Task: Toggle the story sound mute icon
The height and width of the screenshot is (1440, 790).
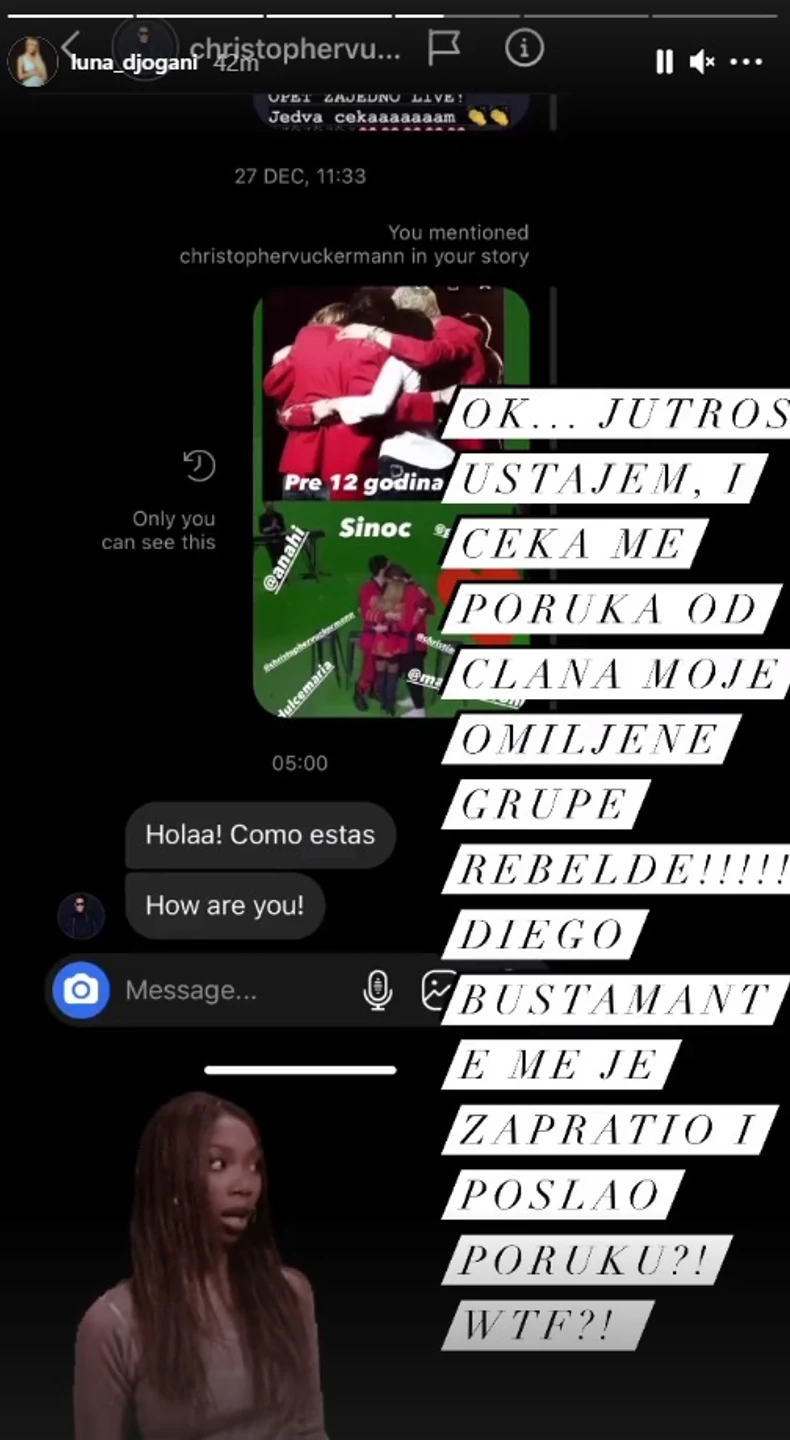Action: pos(702,62)
